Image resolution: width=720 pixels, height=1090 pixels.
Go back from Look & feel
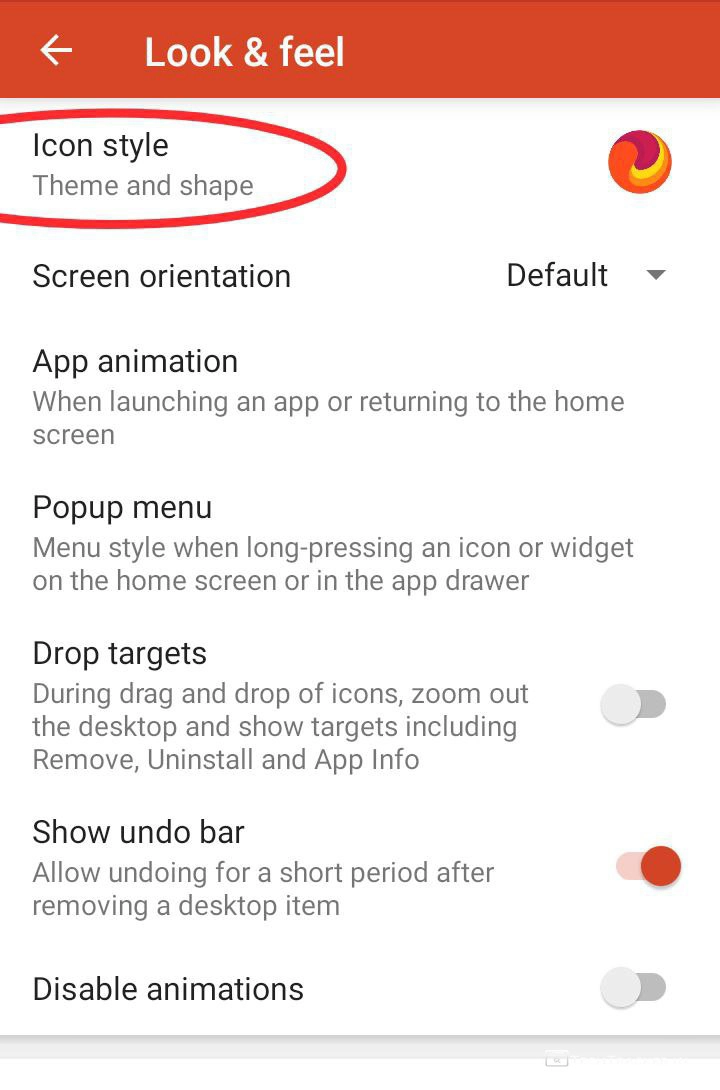pos(57,51)
